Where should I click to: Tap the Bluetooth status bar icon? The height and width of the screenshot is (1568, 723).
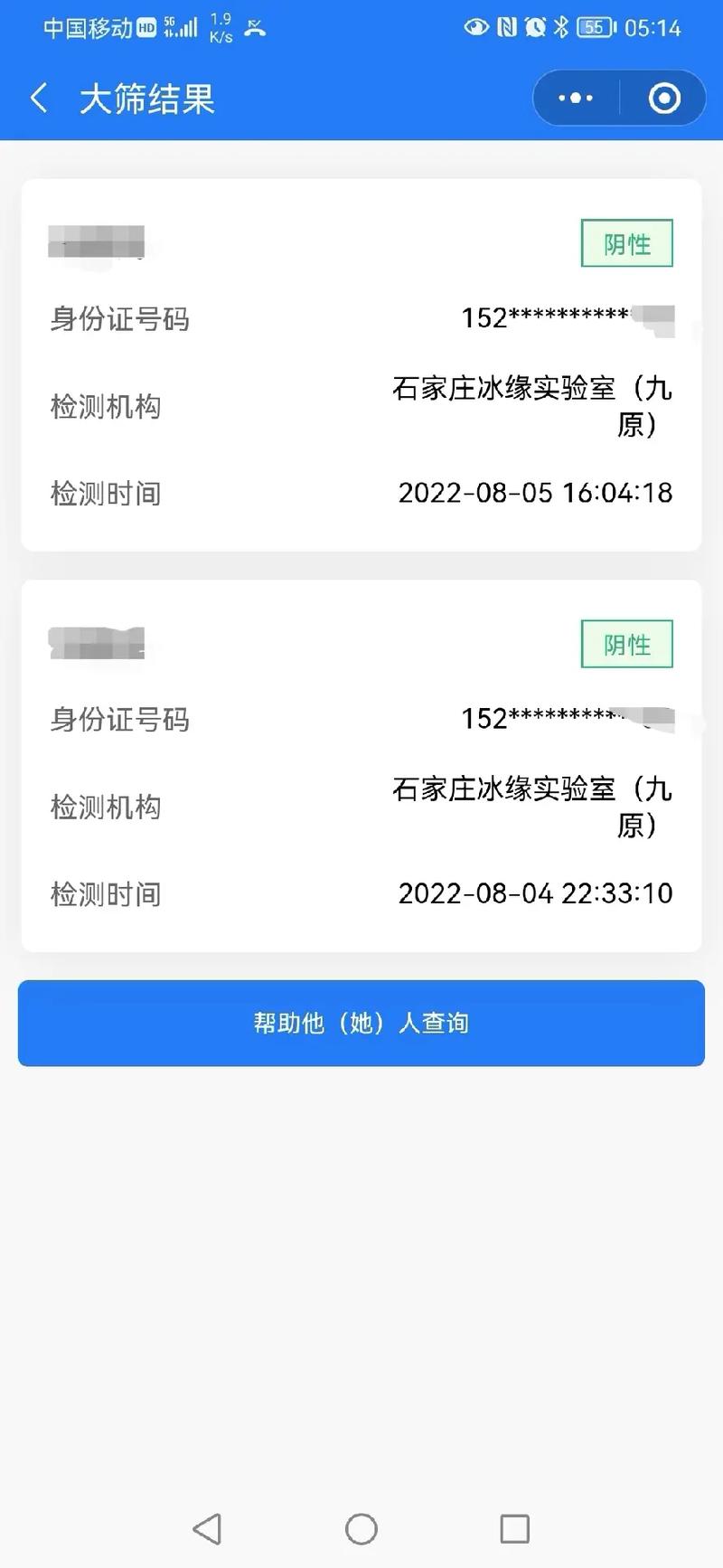point(561,27)
